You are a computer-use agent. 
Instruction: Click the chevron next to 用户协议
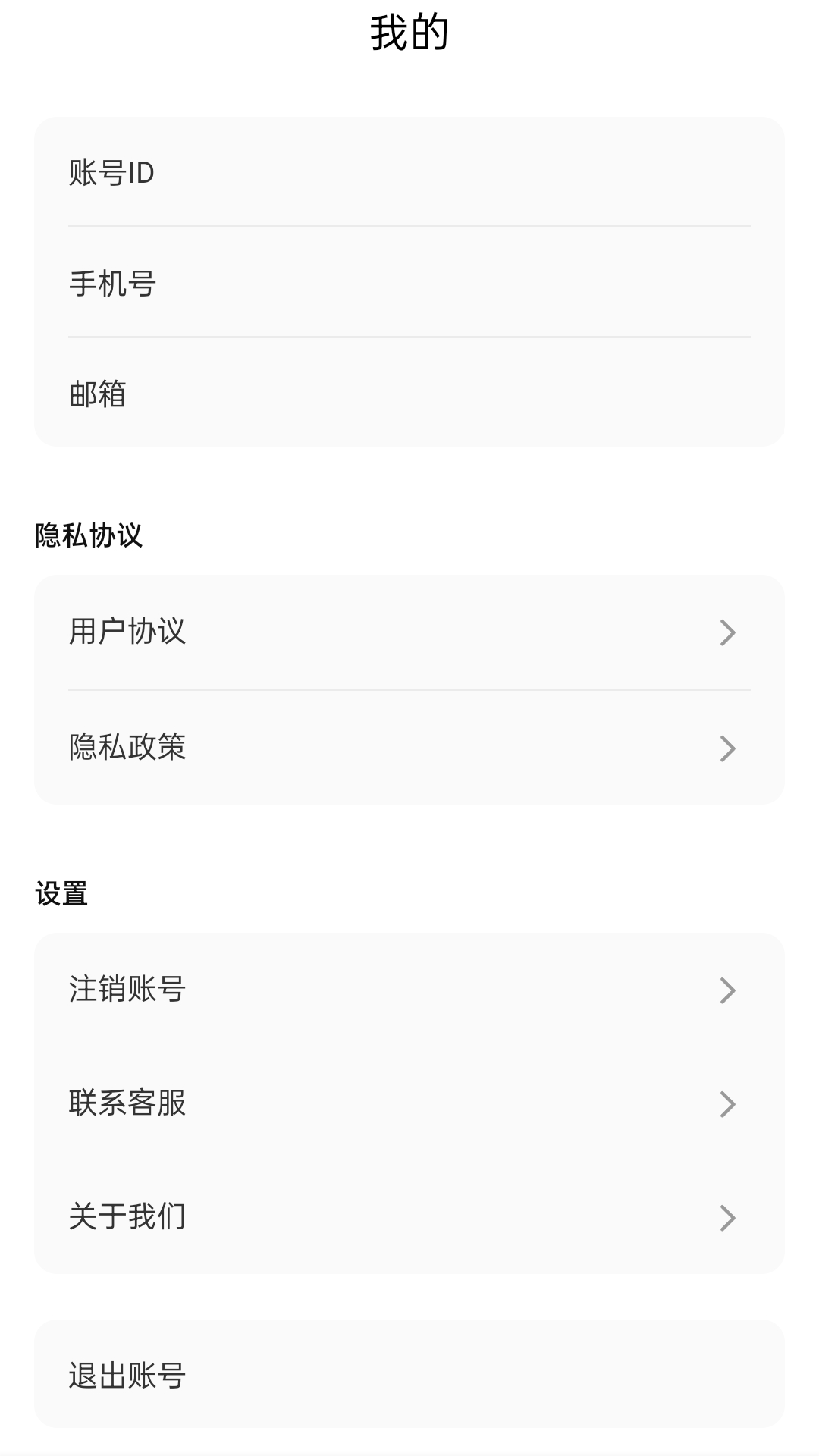point(728,631)
